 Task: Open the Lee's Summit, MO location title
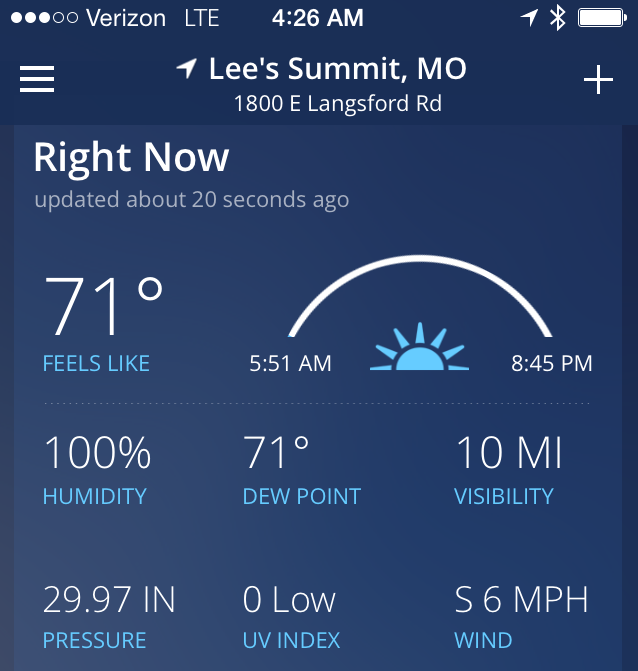(x=336, y=70)
